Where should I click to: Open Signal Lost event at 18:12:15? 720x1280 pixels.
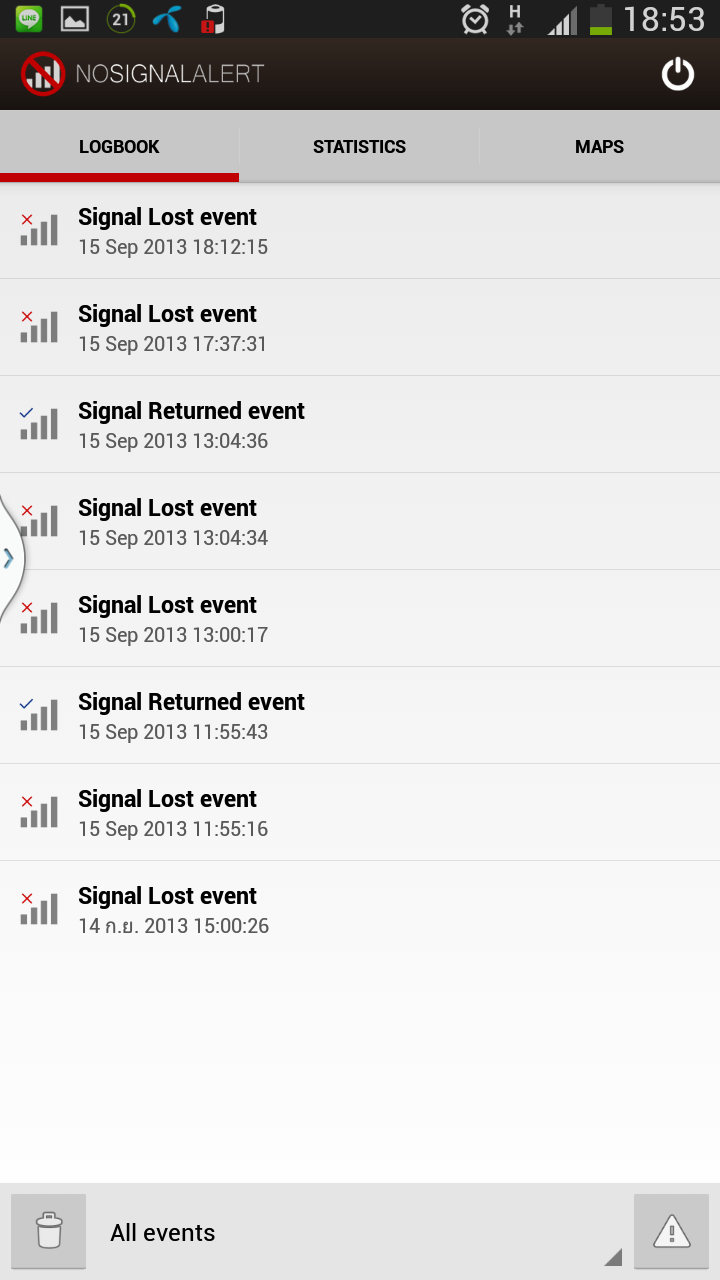coord(360,231)
